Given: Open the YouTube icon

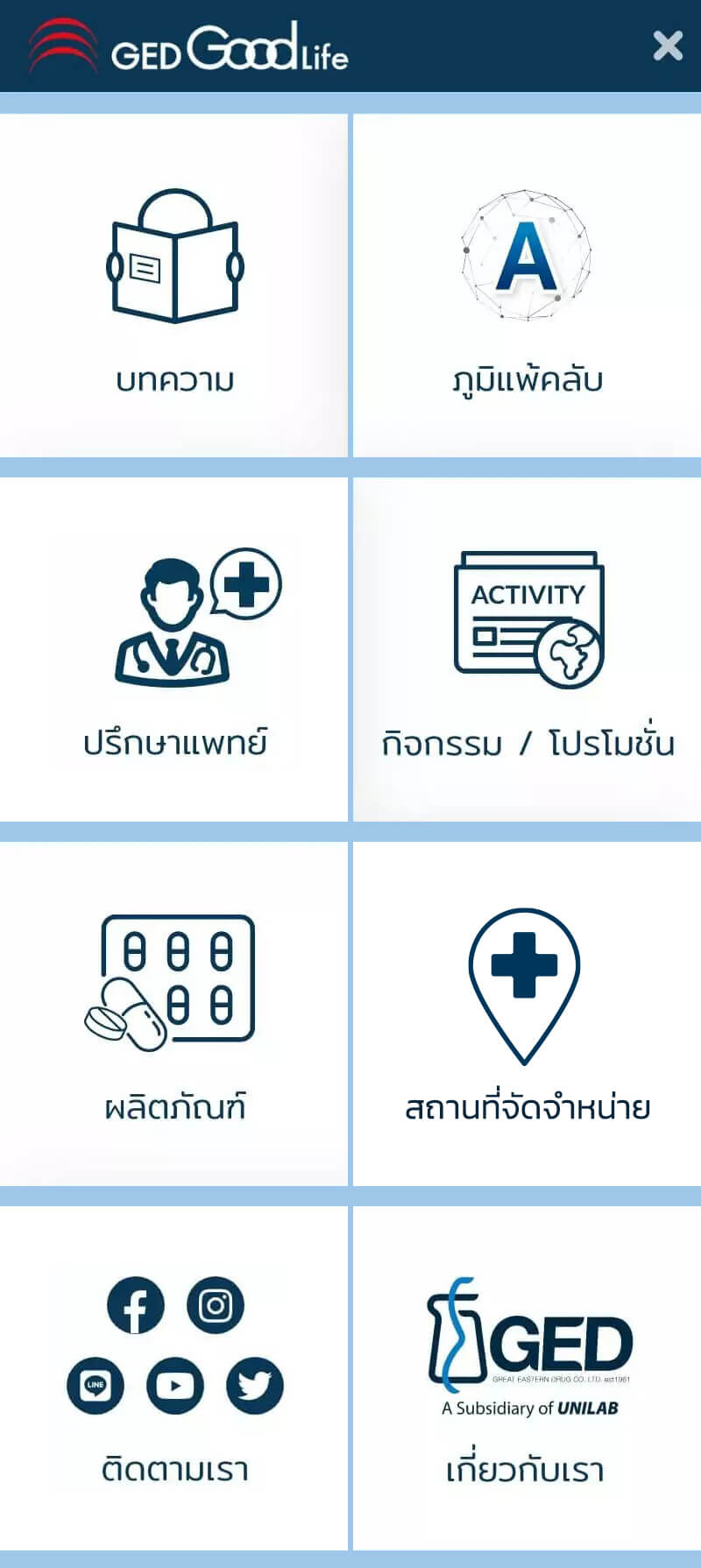Looking at the screenshot, I should pos(175,1386).
